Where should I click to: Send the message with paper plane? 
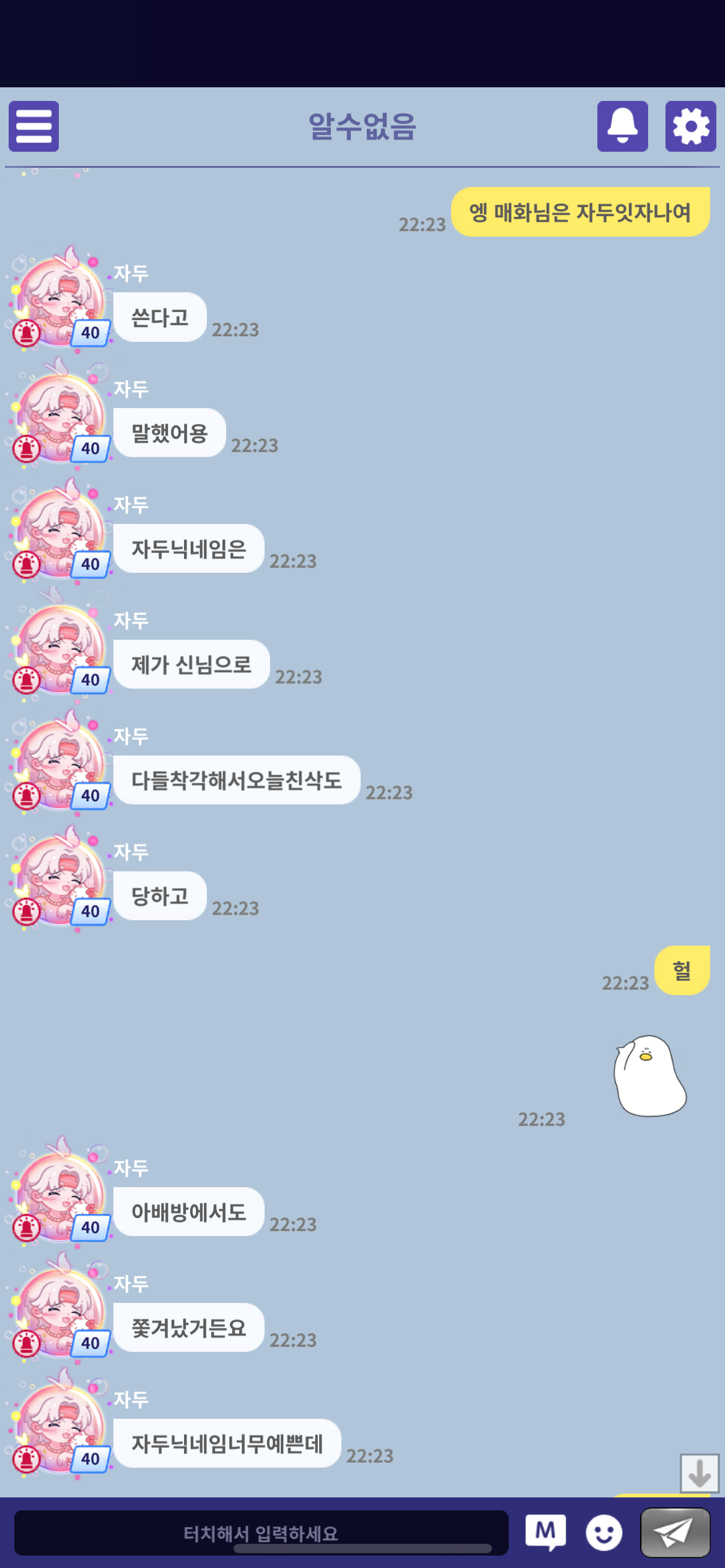click(675, 1533)
